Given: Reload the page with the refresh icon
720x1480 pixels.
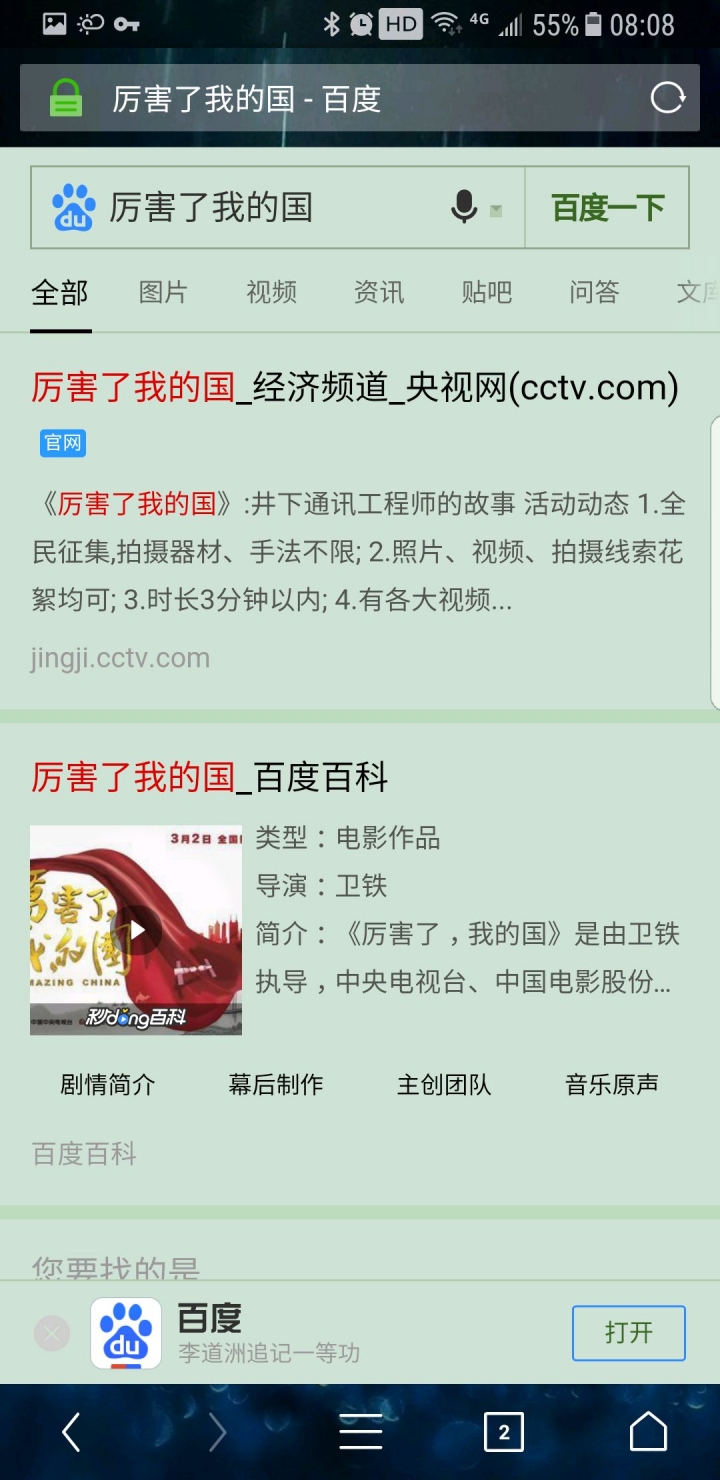Looking at the screenshot, I should tap(667, 98).
